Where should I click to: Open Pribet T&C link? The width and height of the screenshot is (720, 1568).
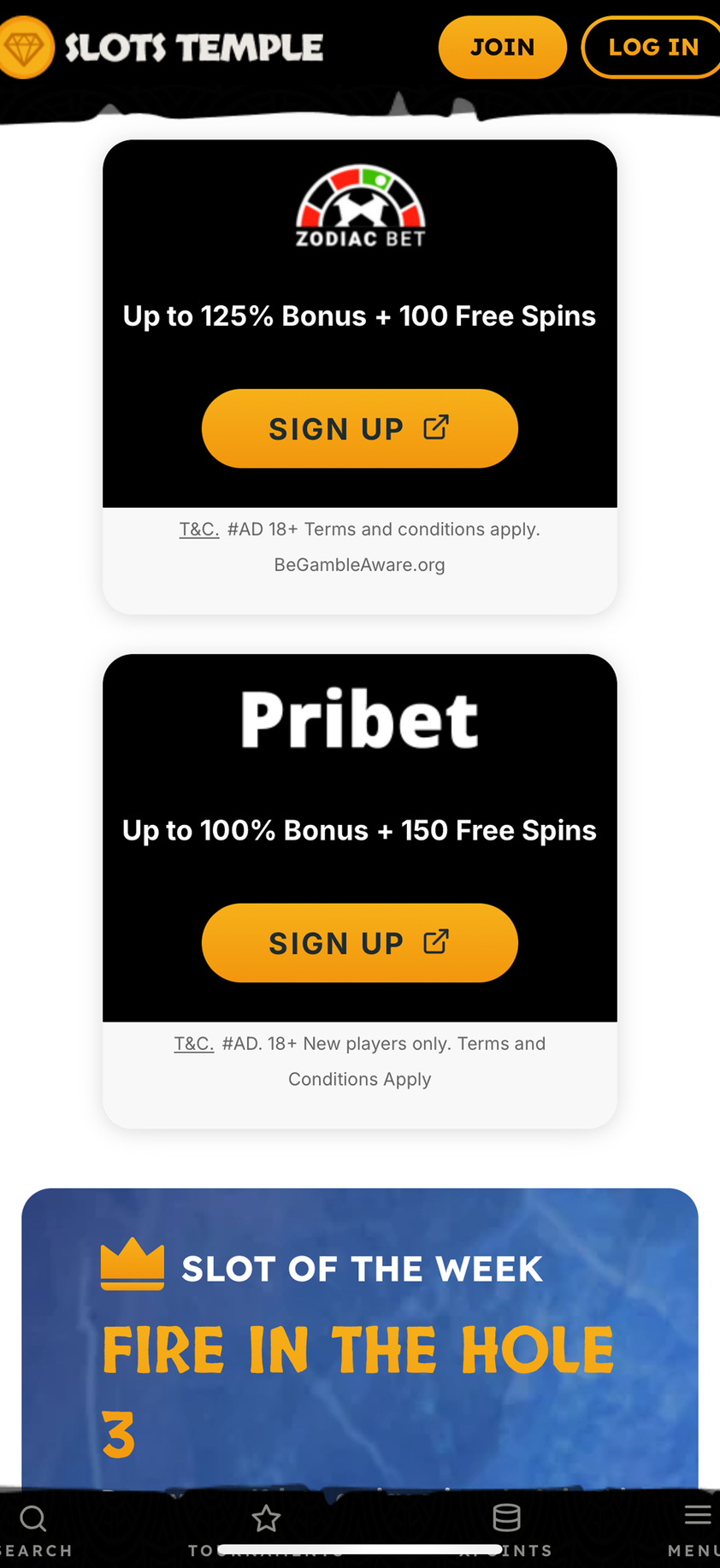click(193, 1044)
